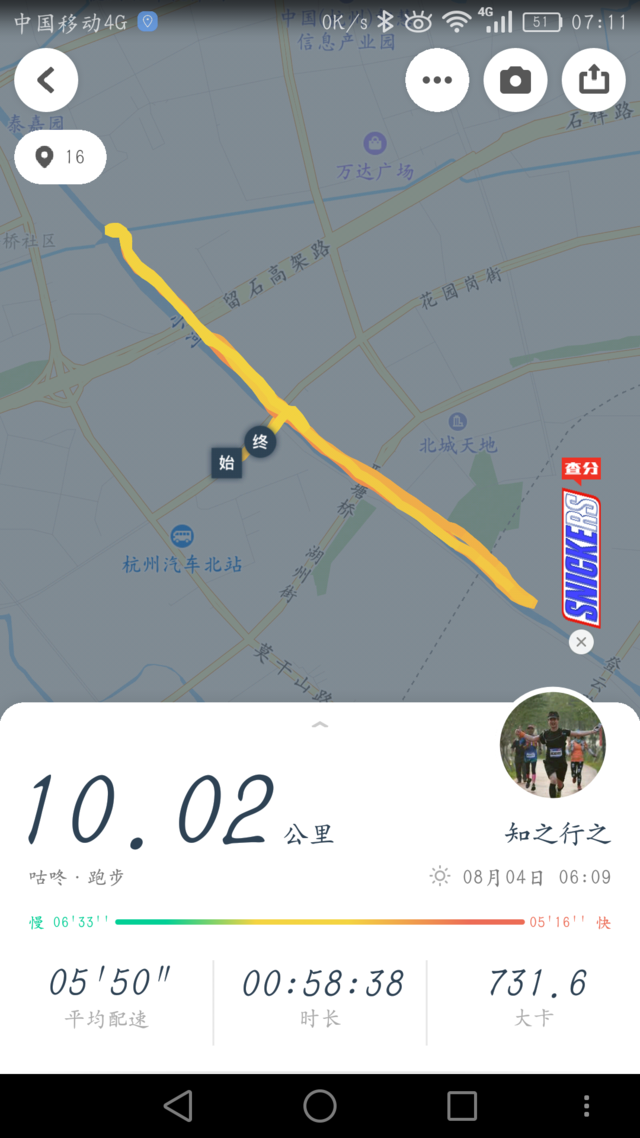Open the runner's profile avatar
The width and height of the screenshot is (640, 1138).
click(x=552, y=744)
